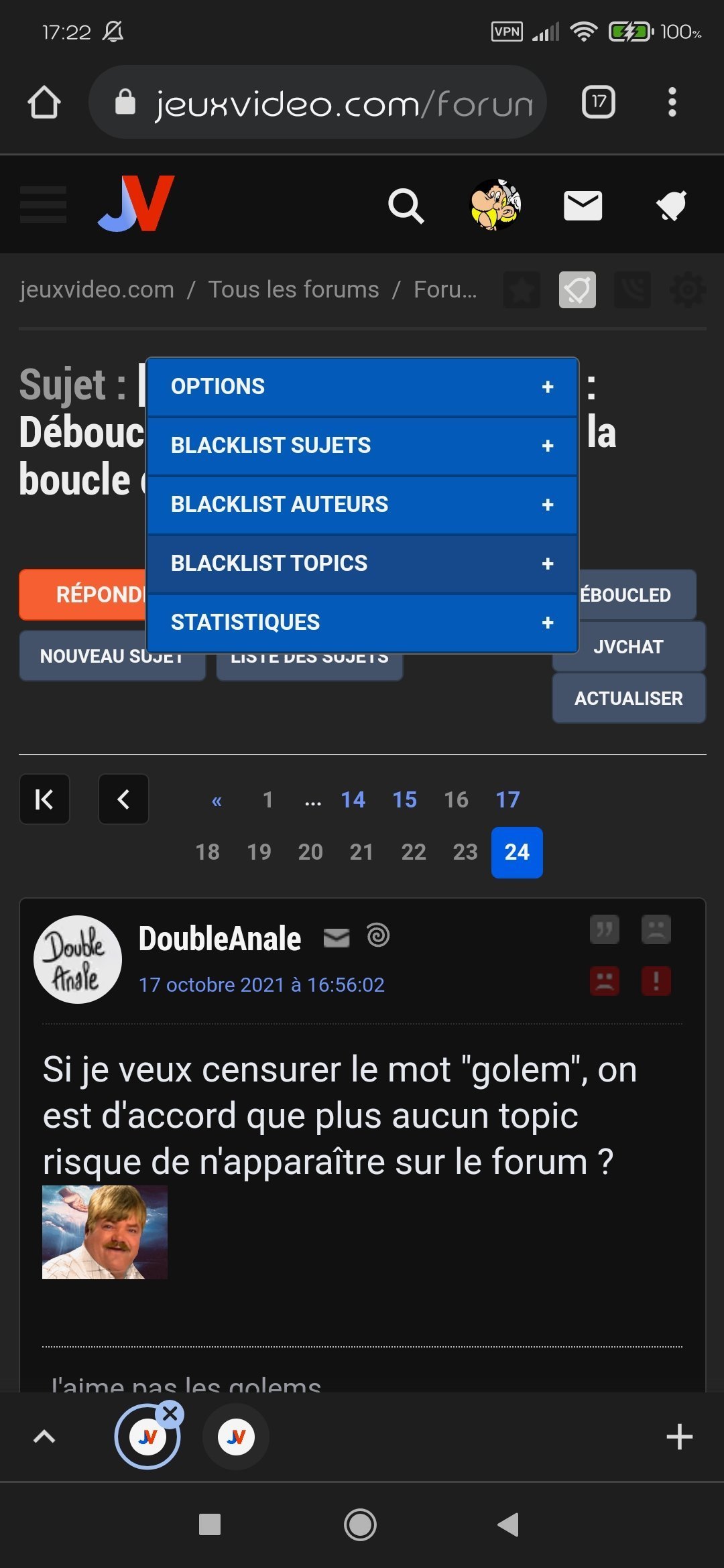
Task: Expand STATISTIQUES section
Action: [x=362, y=623]
